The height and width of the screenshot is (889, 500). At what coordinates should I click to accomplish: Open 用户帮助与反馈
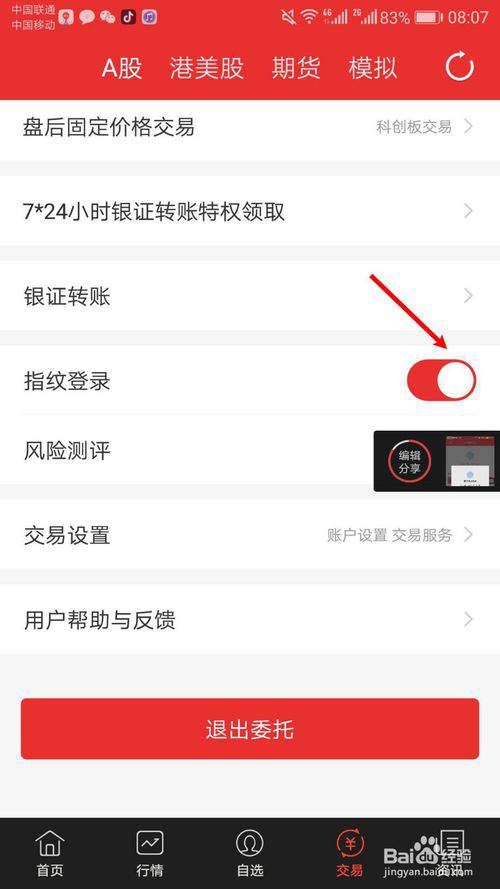coord(250,619)
